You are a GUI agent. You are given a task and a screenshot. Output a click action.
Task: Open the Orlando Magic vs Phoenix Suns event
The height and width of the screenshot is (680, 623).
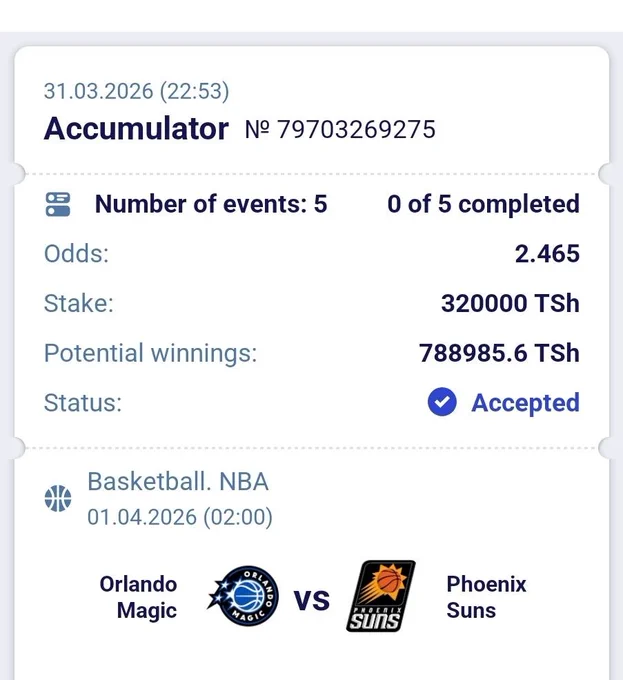tap(312, 597)
